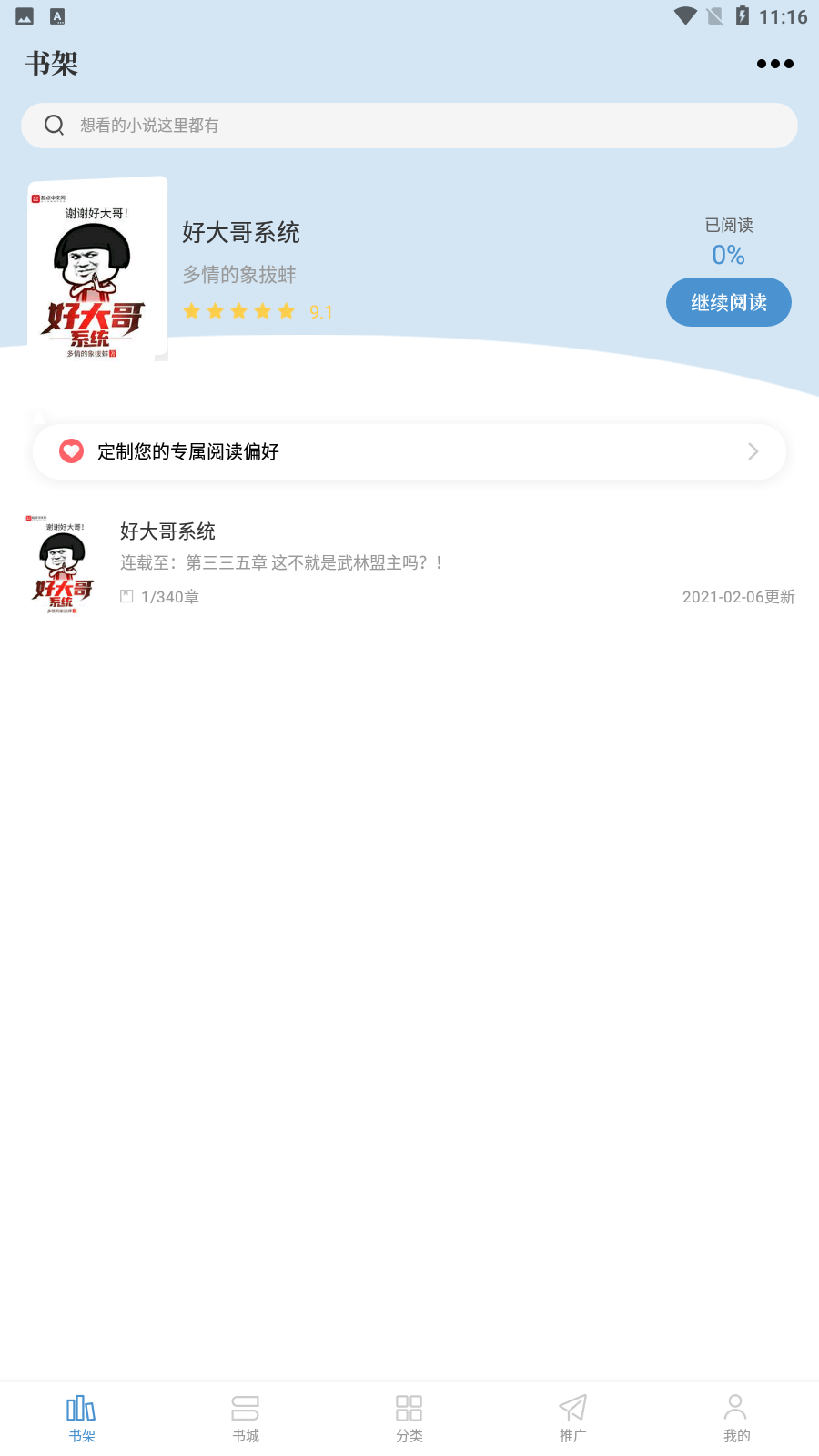Switch to the 书城 tab
Screen dimensions: 819x1456
(244, 1417)
